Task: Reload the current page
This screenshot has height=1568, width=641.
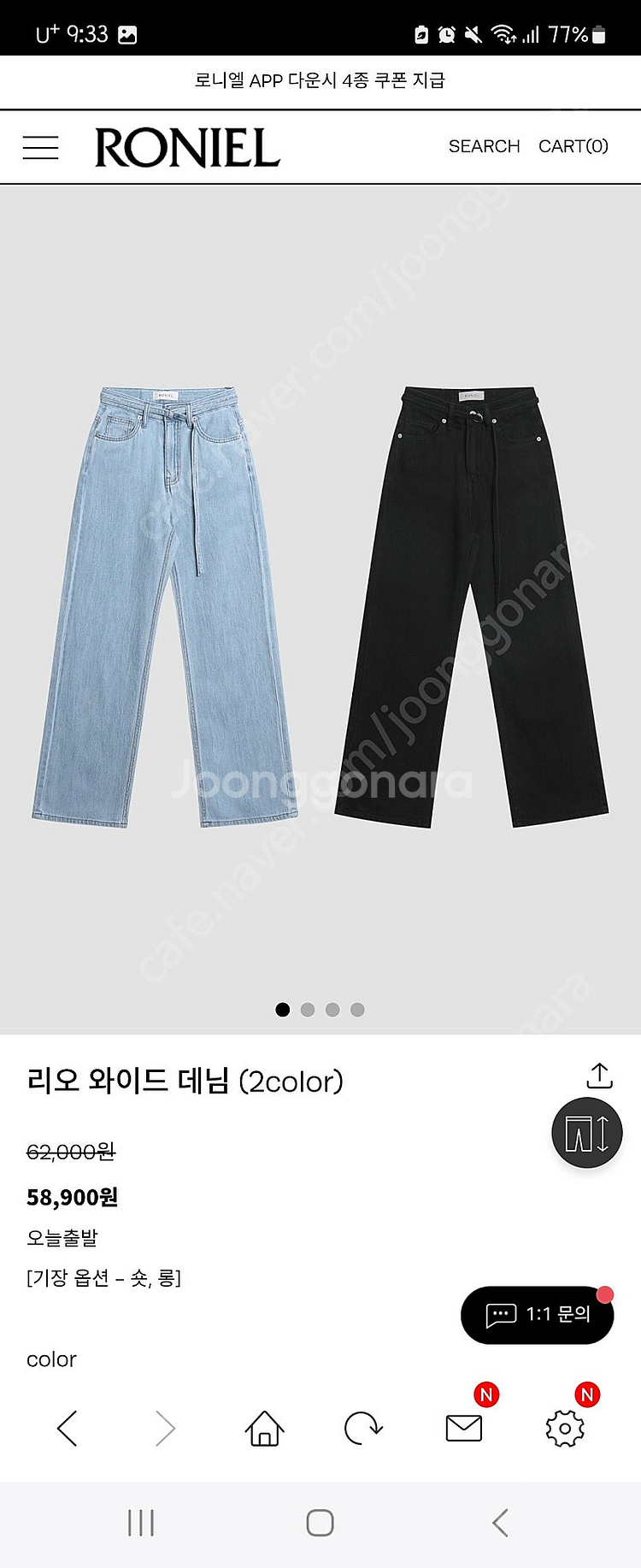Action: 363,1428
